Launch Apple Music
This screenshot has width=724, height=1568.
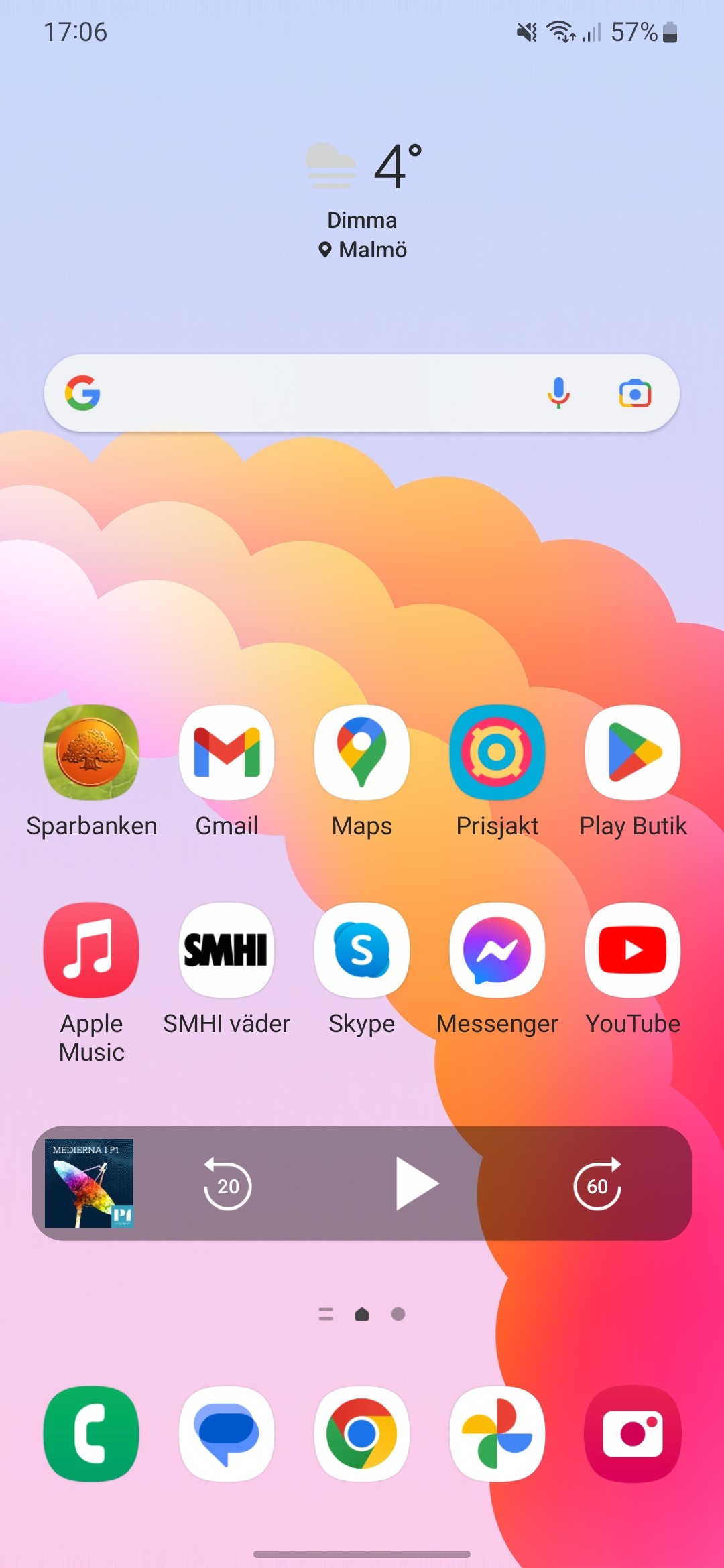point(91,950)
